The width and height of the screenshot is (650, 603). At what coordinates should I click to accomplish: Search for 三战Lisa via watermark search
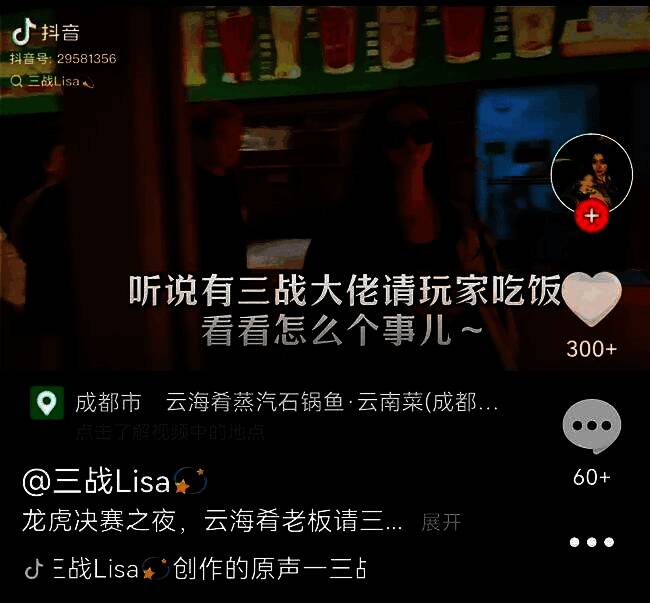[52, 81]
